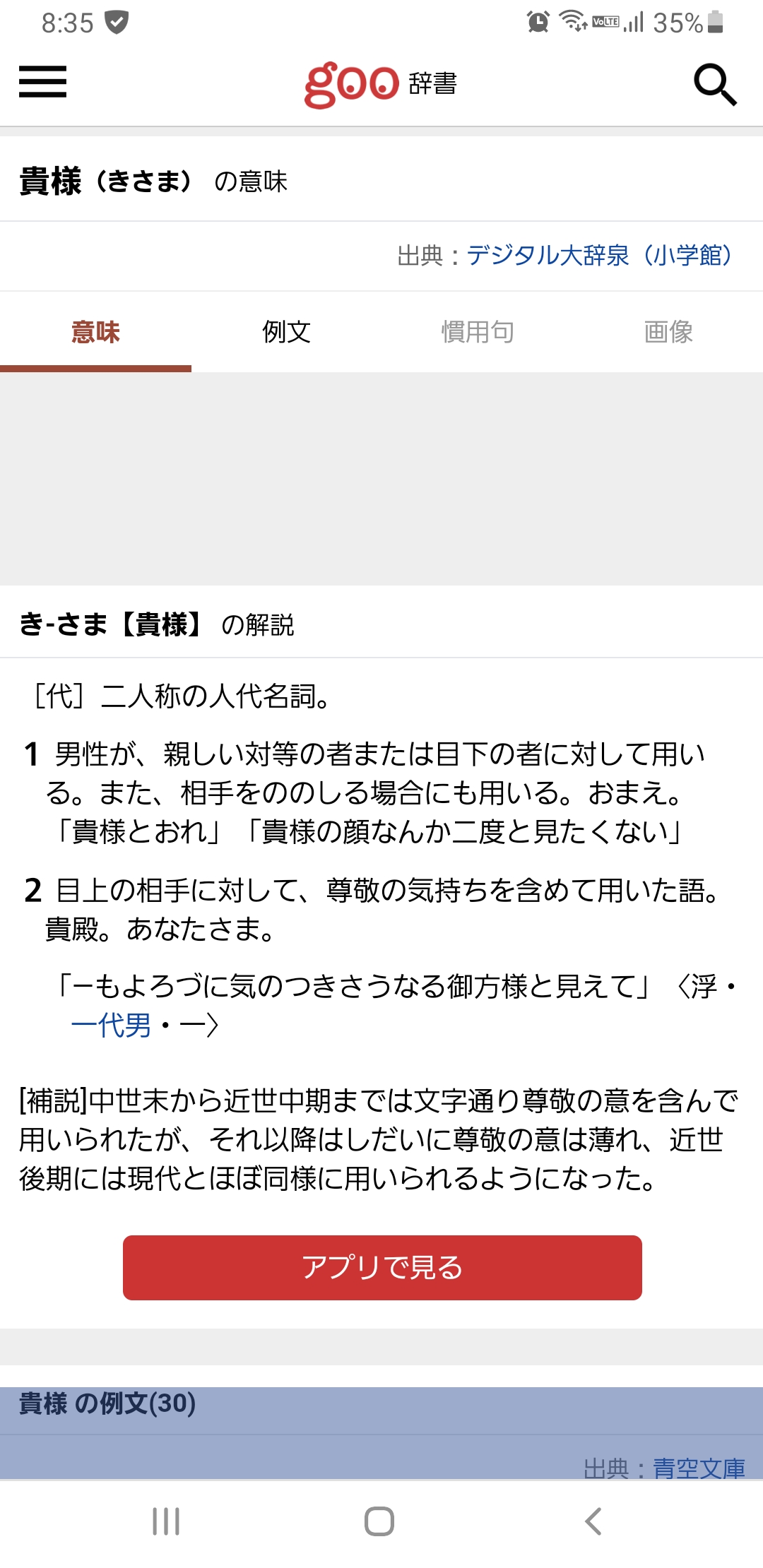Viewport: 763px width, 1568px height.
Task: Open the デジタル大辞泉（小学館） source link
Action: coord(599,255)
